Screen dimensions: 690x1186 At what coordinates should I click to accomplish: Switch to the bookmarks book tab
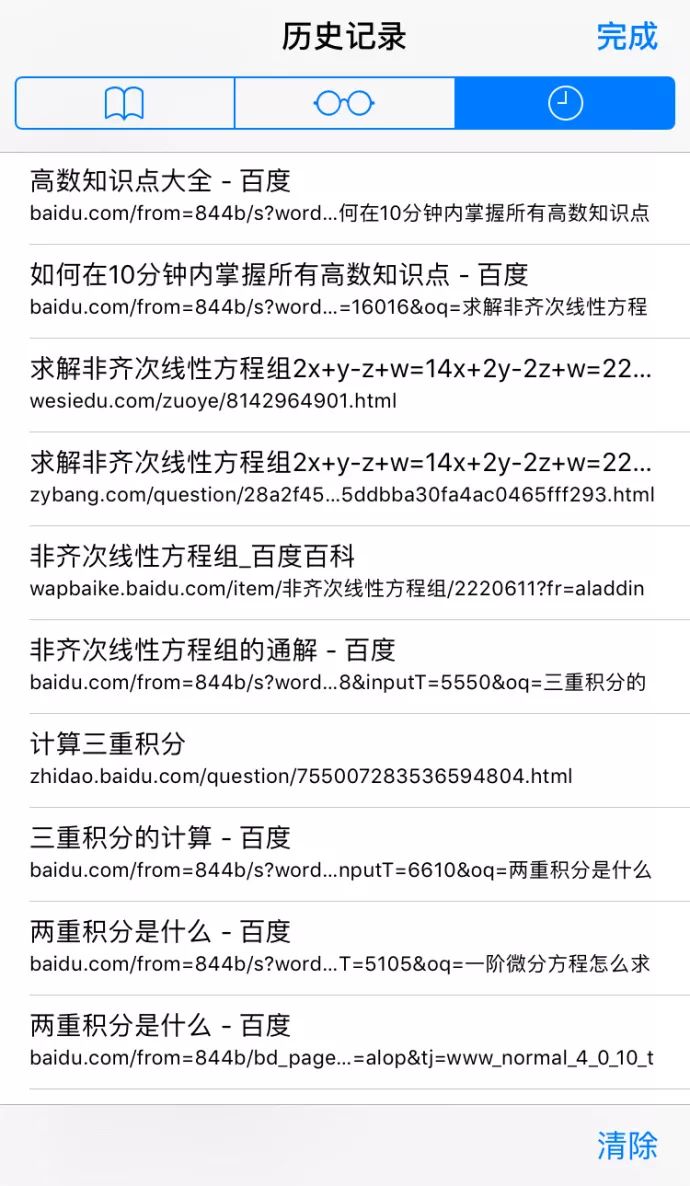pos(125,103)
